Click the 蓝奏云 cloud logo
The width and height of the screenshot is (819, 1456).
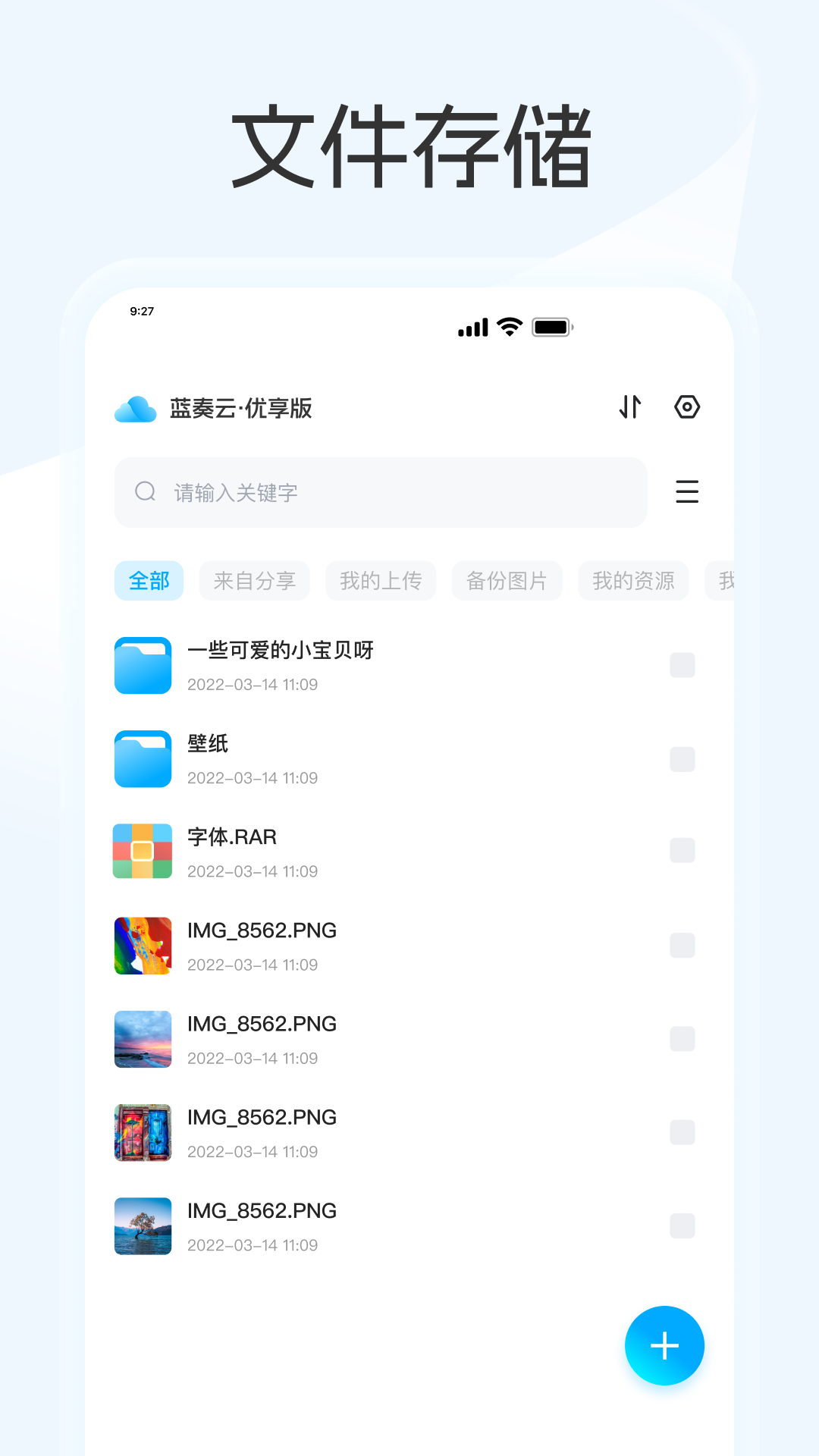[x=135, y=407]
